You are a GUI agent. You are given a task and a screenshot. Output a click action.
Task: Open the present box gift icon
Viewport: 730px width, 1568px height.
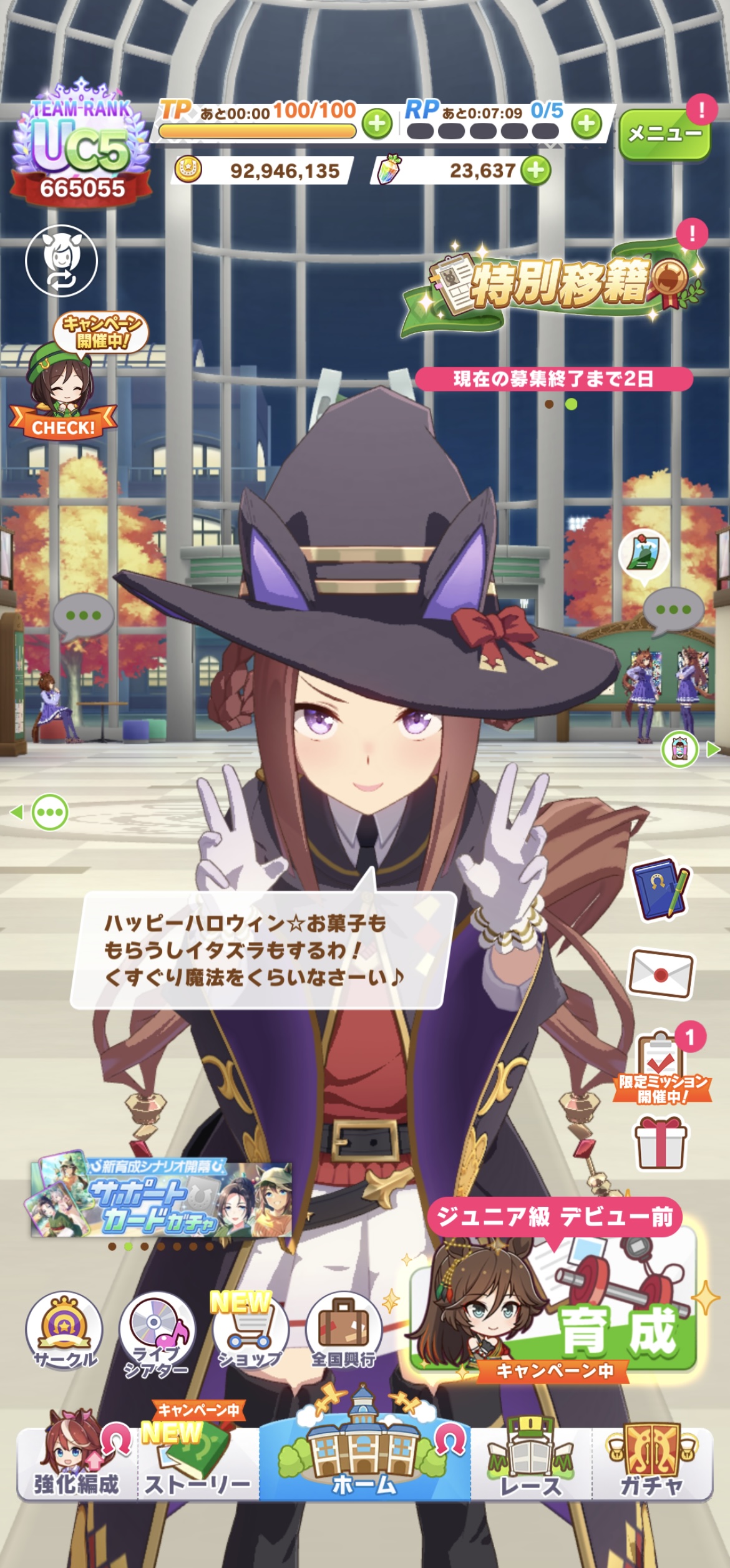pyautogui.click(x=661, y=1143)
